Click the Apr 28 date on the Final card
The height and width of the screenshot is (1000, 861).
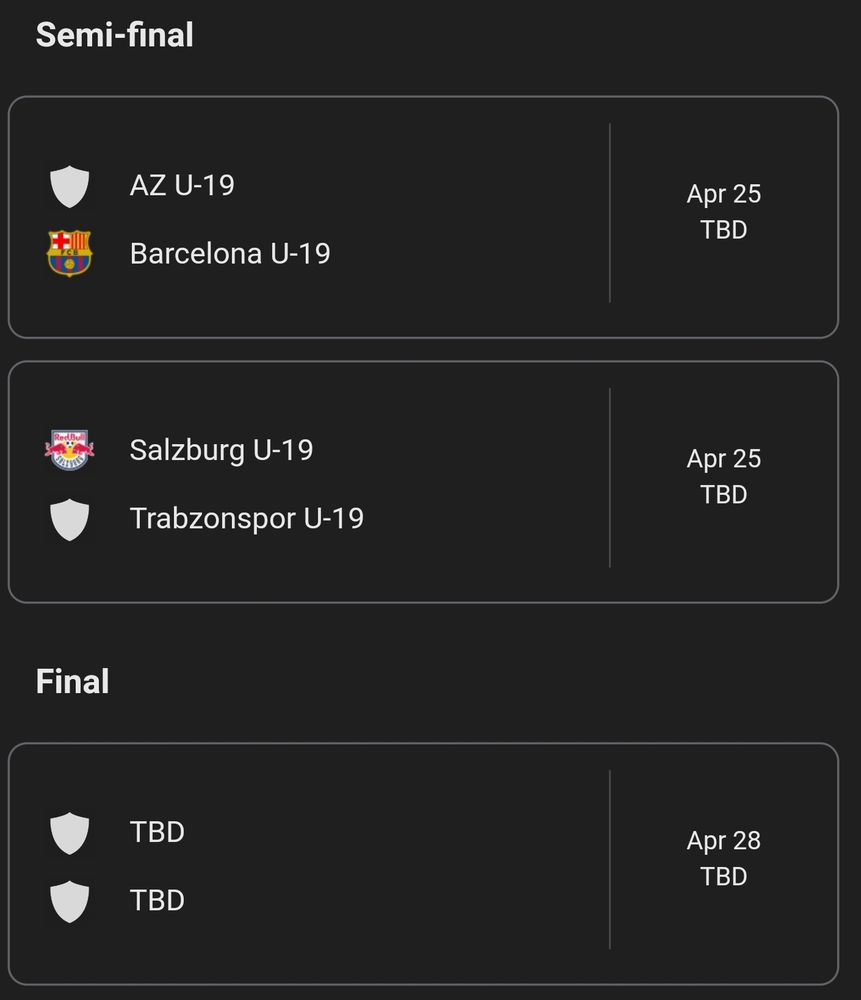tap(723, 841)
